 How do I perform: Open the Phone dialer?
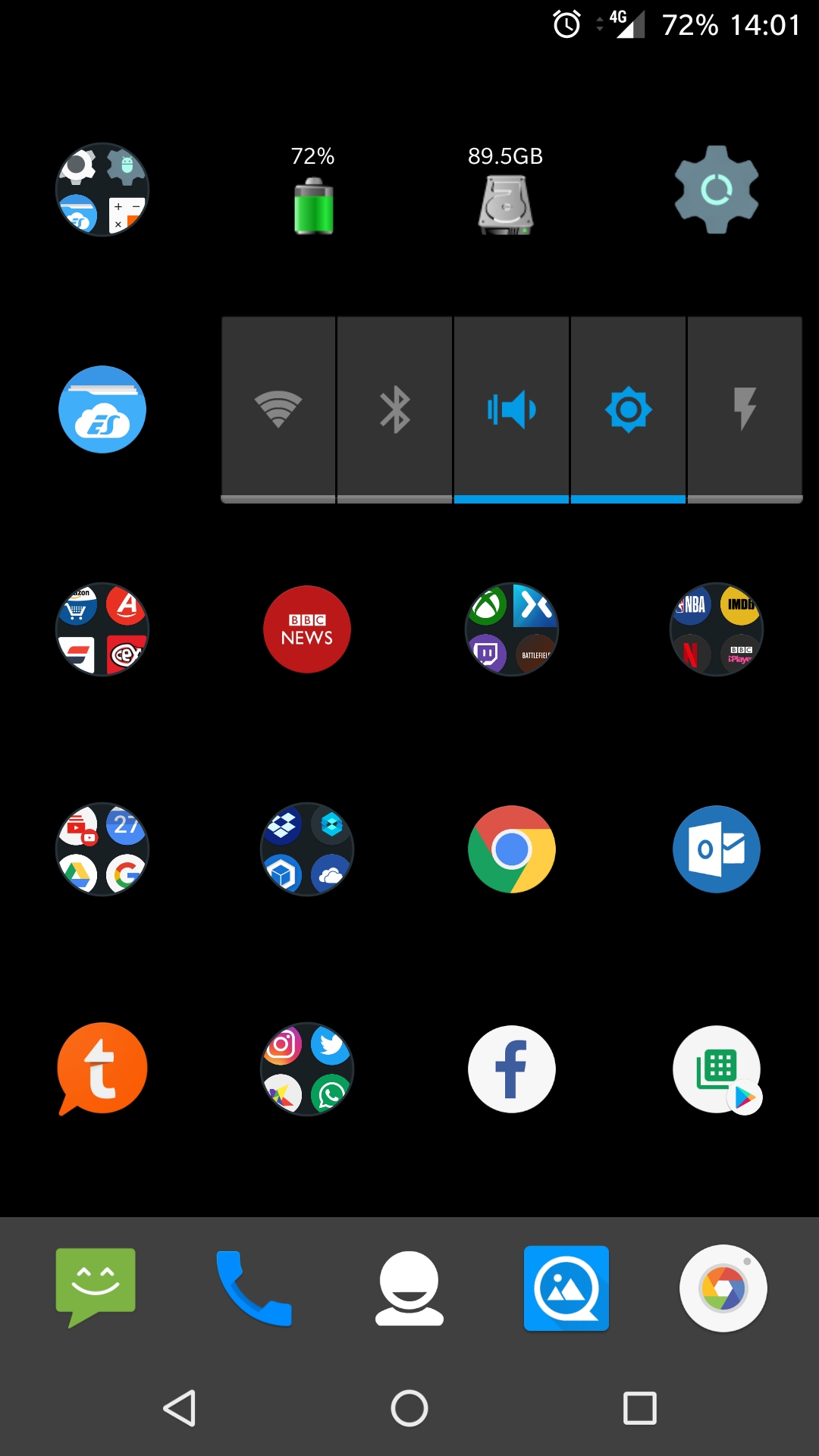(254, 1288)
